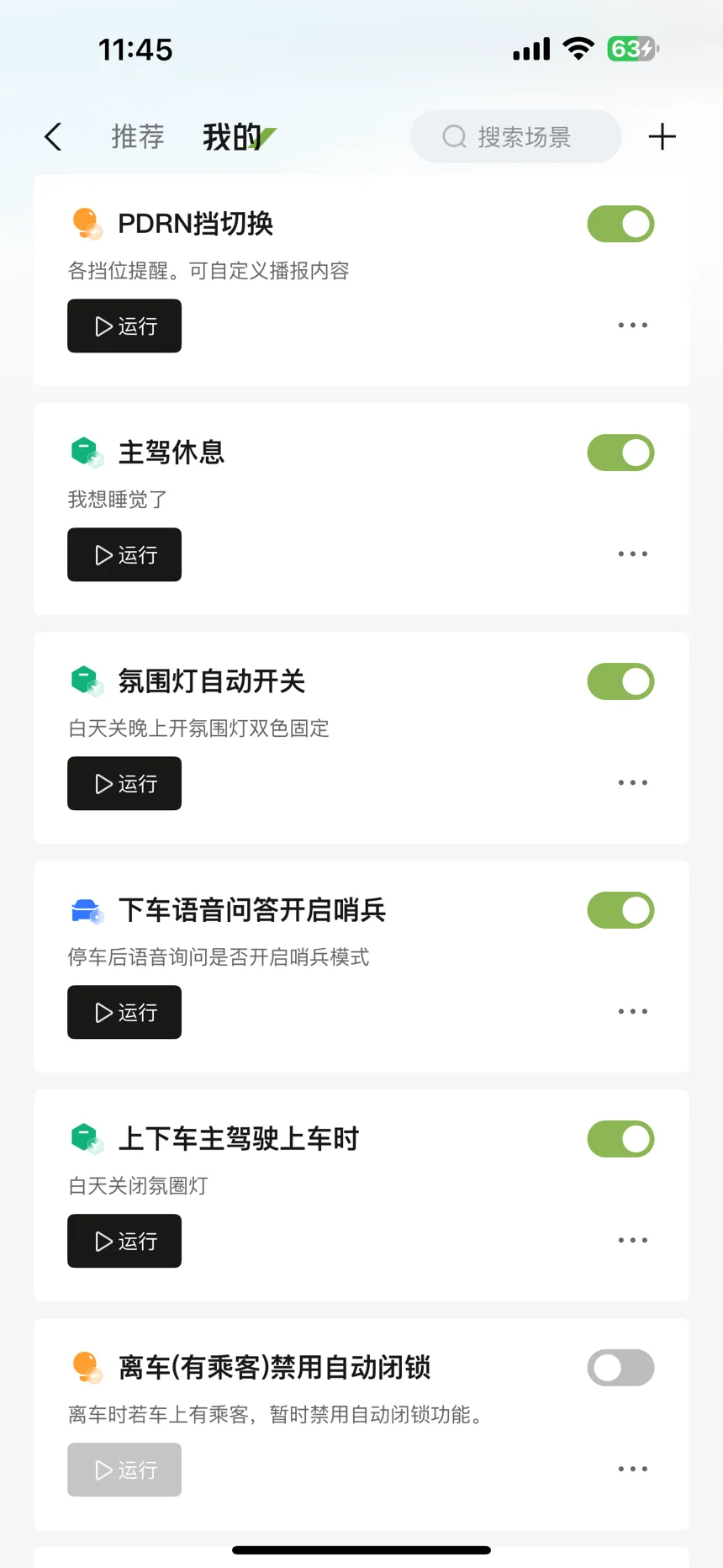Disable 下车语音问答开启哨兵 switch
723x1568 pixels.
coord(620,910)
